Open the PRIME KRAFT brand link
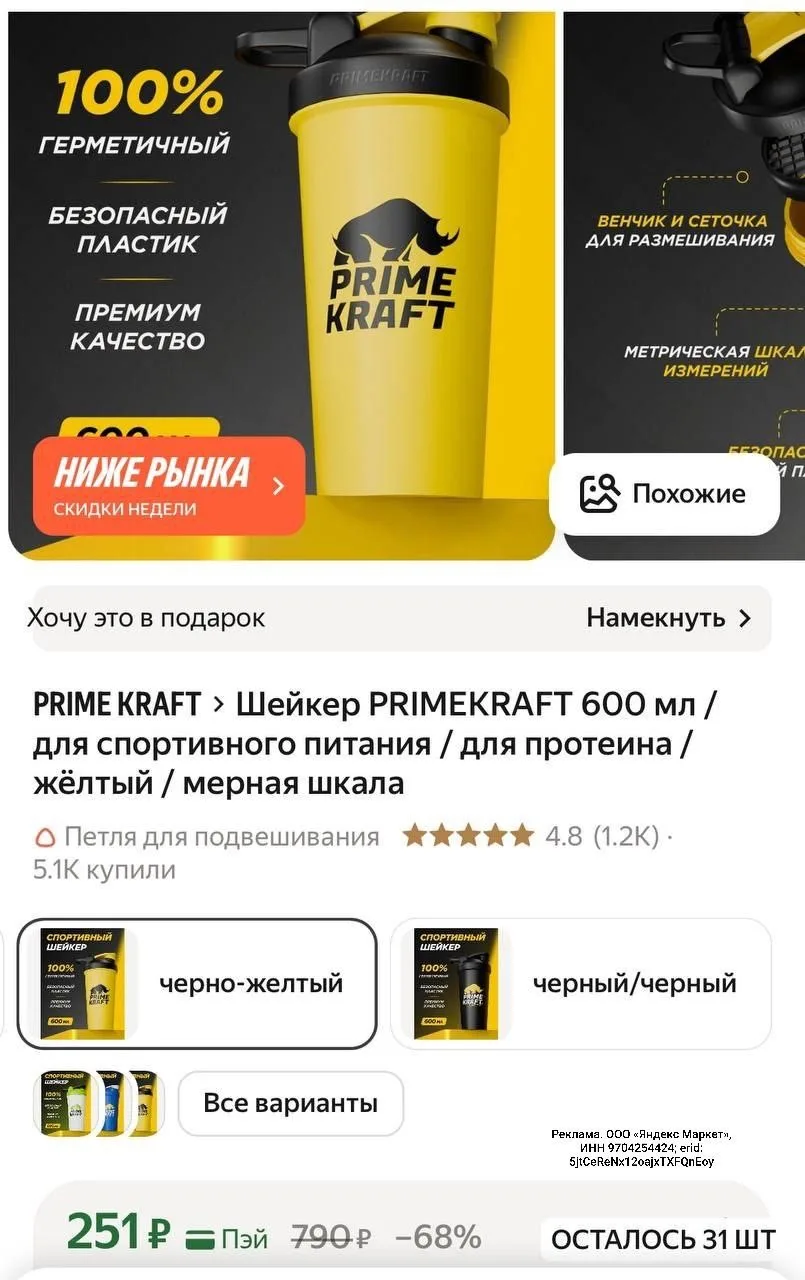This screenshot has height=1280, width=805. (x=117, y=705)
